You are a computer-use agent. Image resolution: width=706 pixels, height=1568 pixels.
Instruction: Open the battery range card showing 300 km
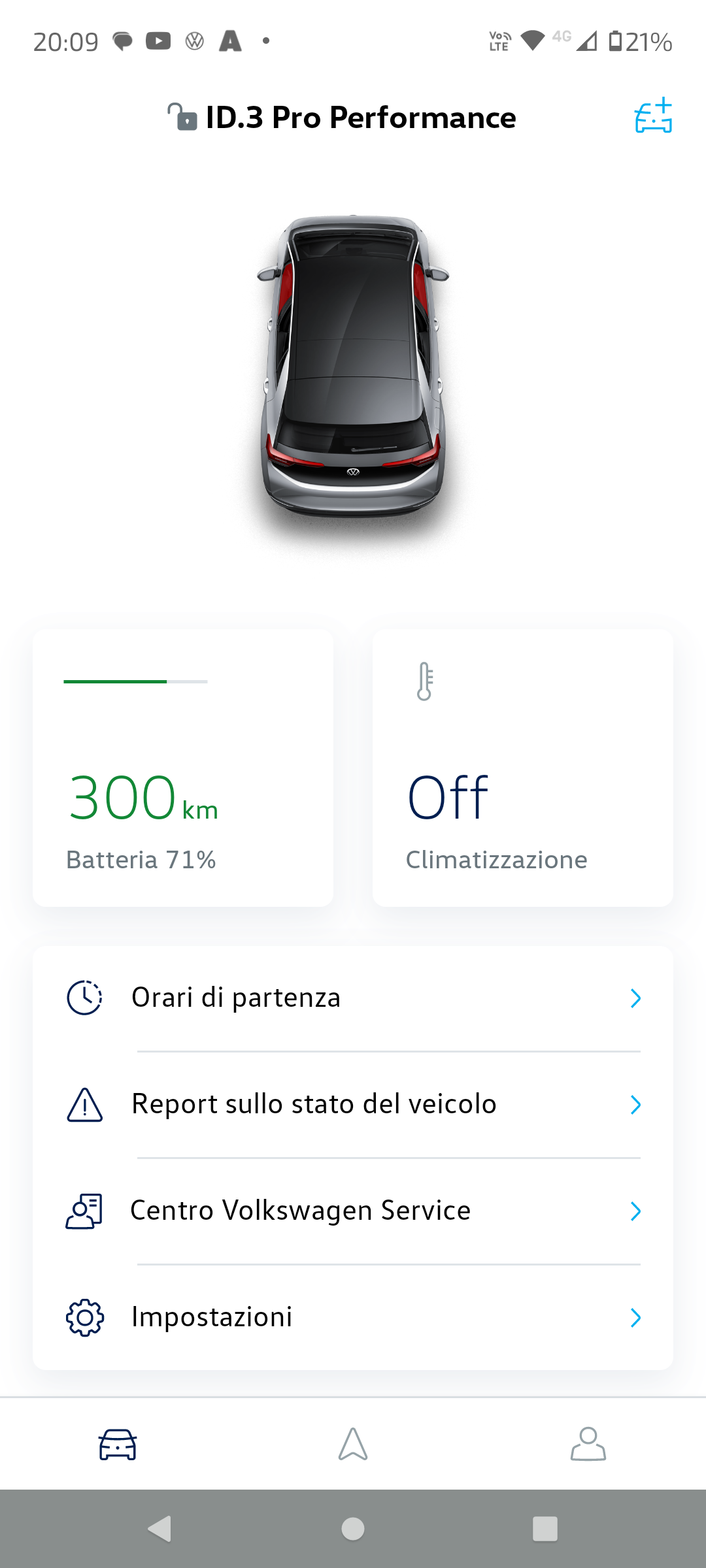(x=183, y=768)
